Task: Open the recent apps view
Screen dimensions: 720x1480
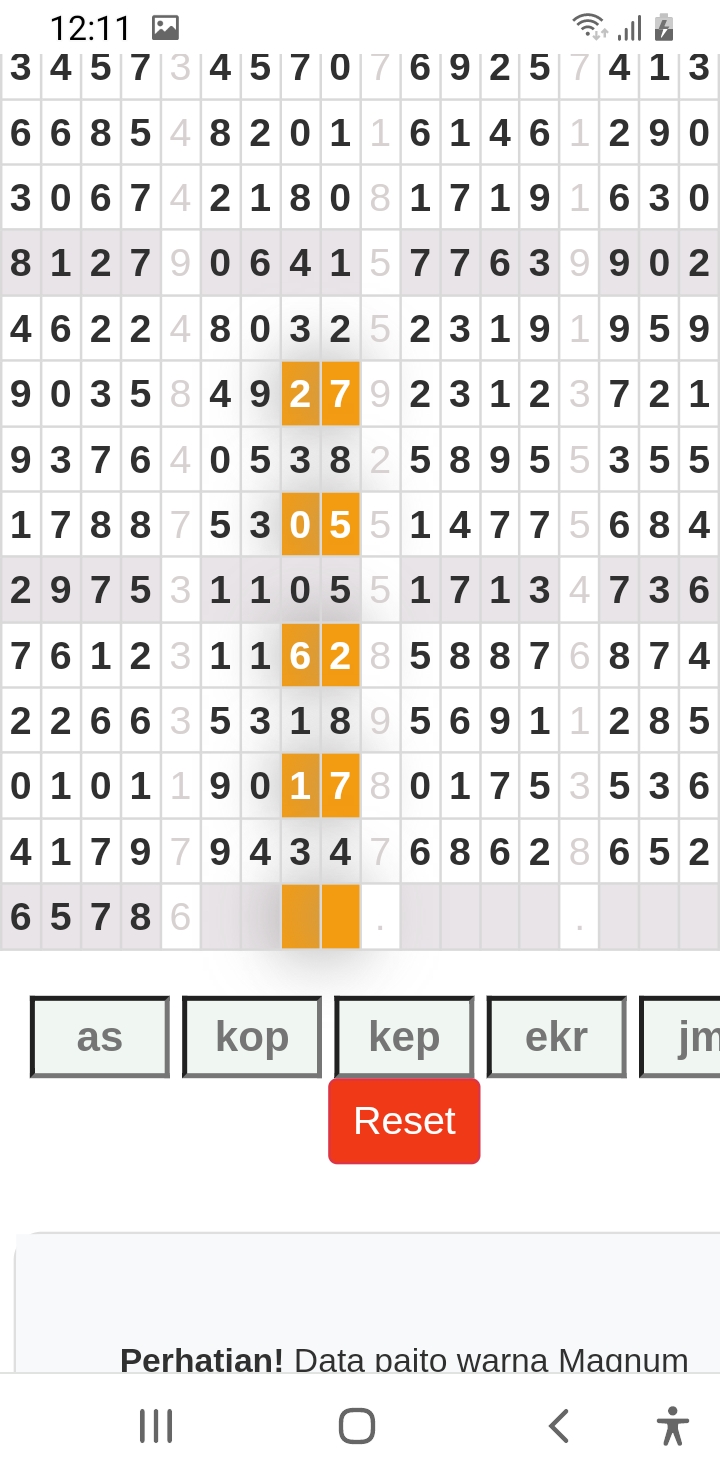Action: (x=156, y=1426)
